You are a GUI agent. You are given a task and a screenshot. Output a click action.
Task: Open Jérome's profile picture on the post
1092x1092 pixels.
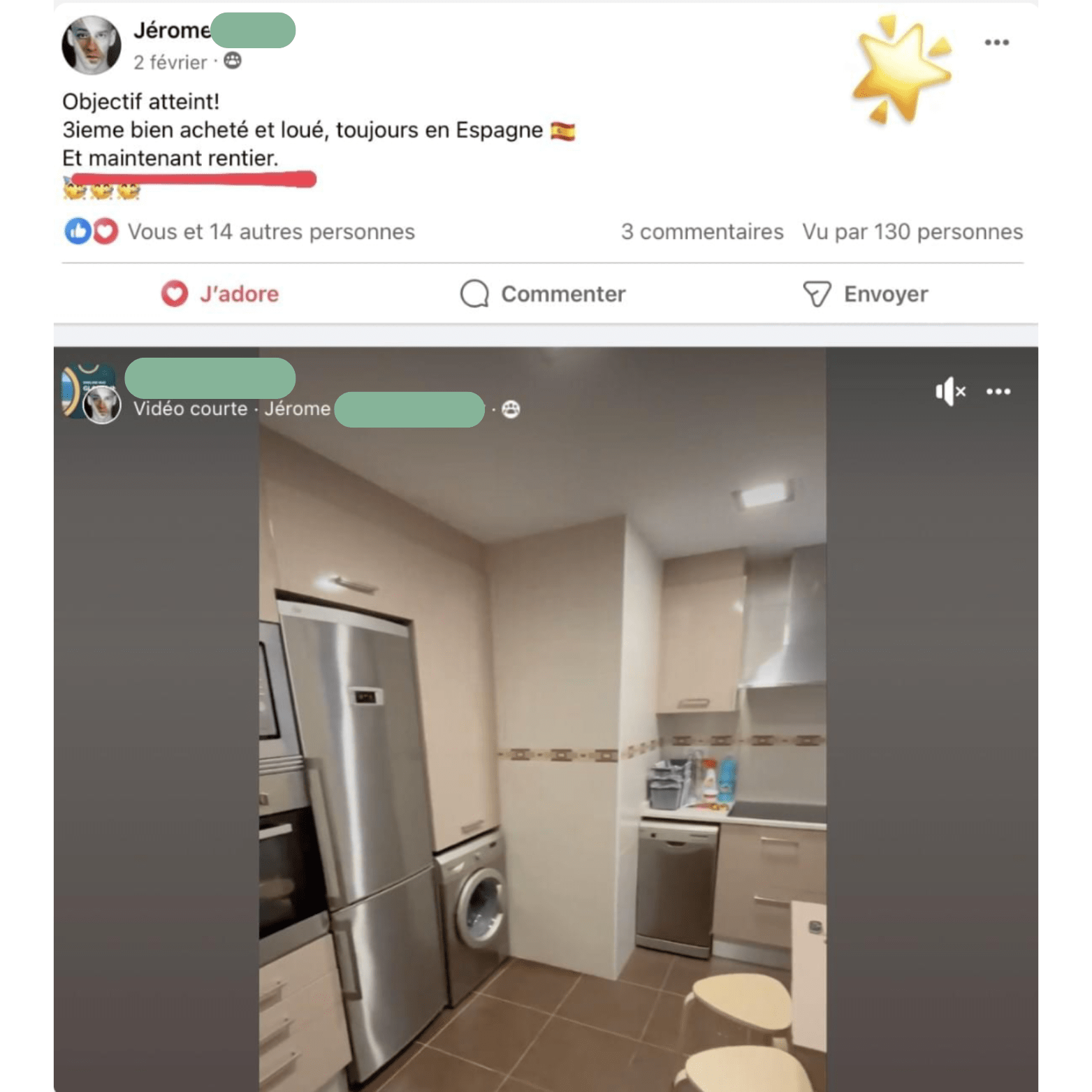(92, 45)
